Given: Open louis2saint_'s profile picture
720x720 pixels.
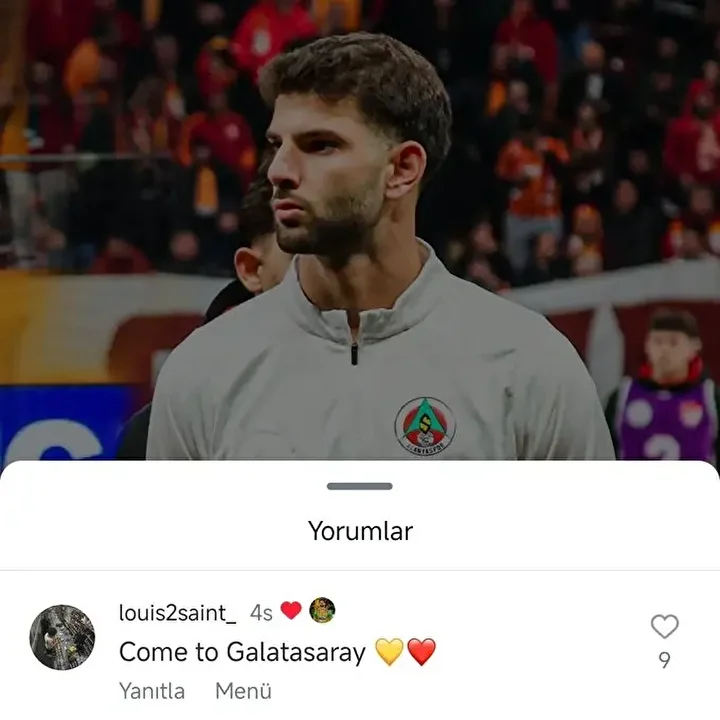Looking at the screenshot, I should pyautogui.click(x=62, y=637).
